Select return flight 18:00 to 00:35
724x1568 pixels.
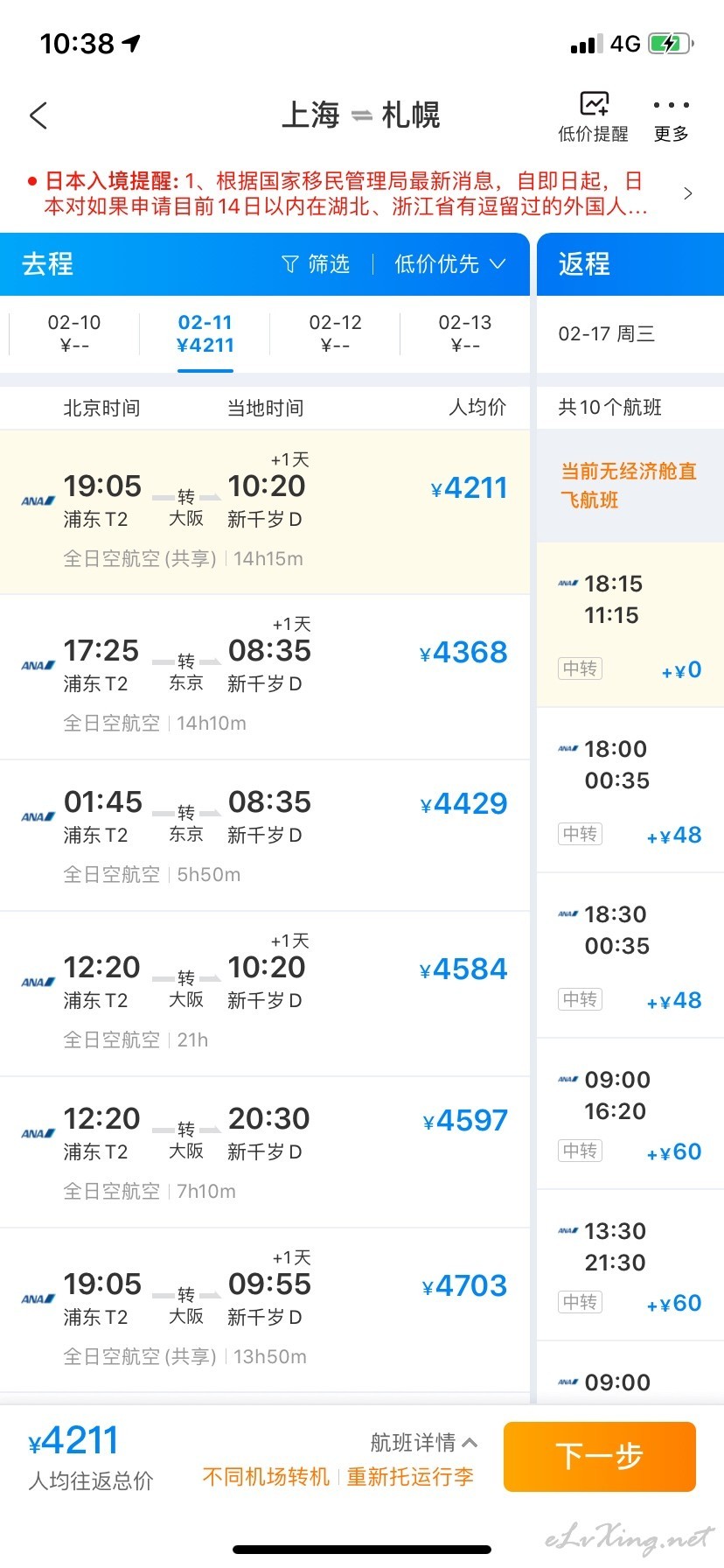[x=630, y=790]
